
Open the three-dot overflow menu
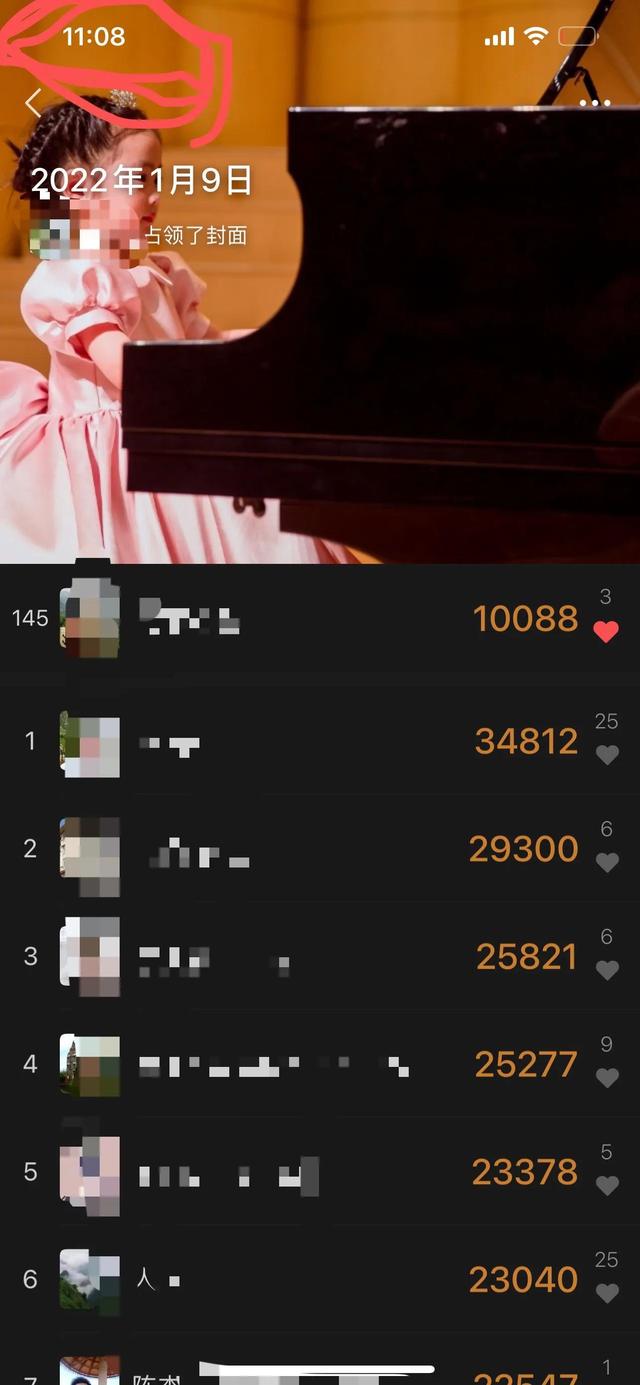click(594, 103)
